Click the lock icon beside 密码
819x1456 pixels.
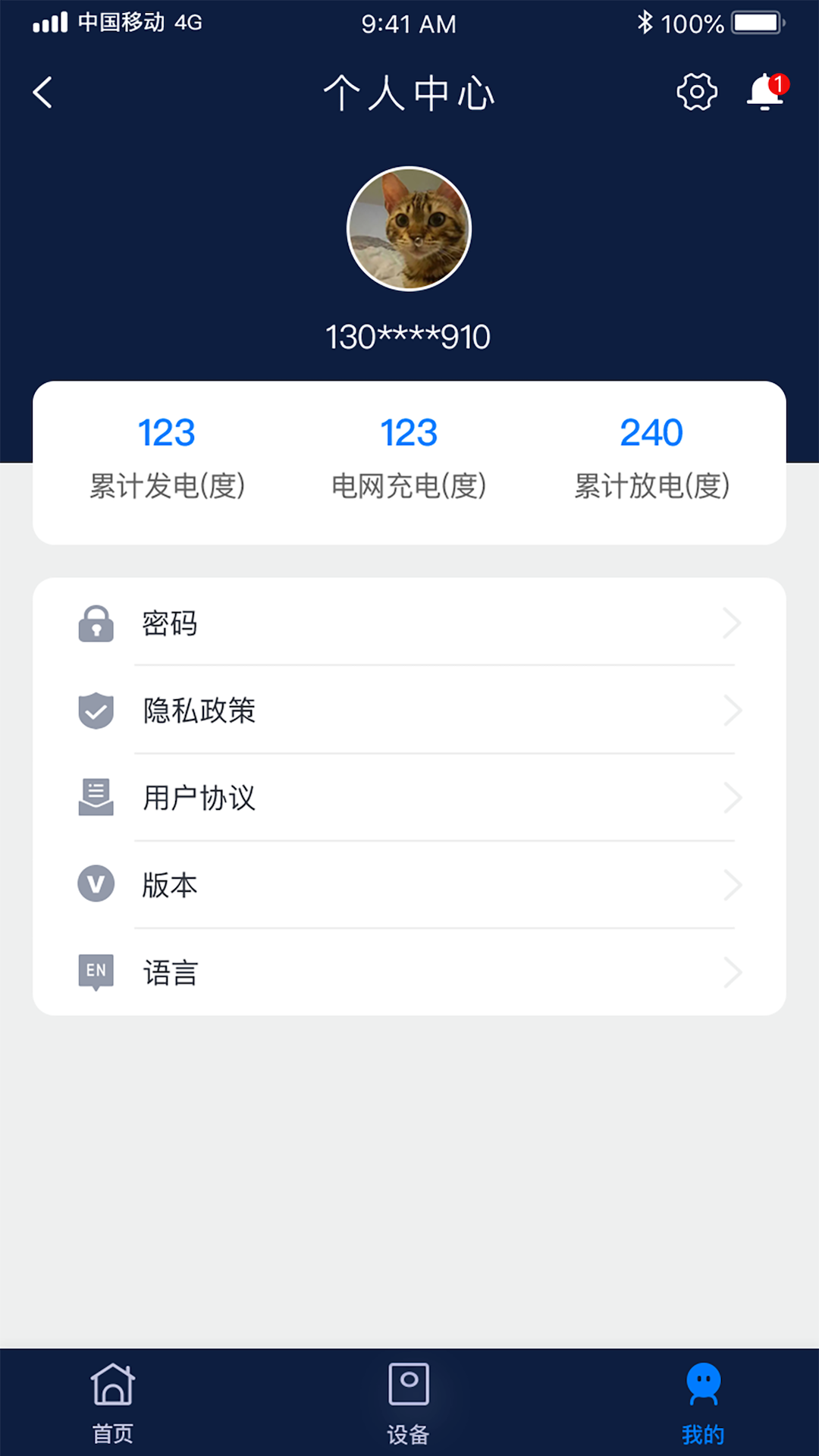(96, 623)
